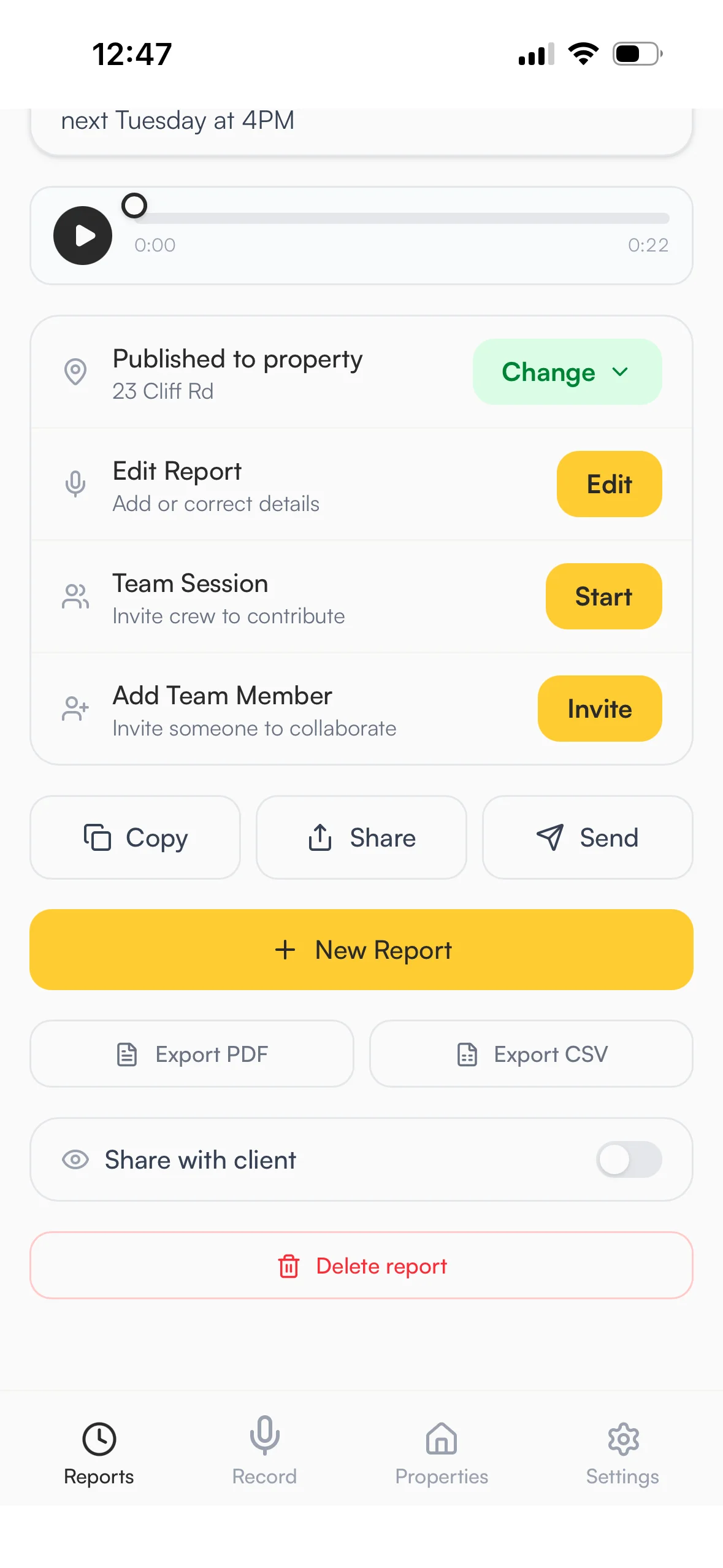Click the trash icon next to Delete report
Viewport: 723px width, 1568px height.
point(288,1265)
